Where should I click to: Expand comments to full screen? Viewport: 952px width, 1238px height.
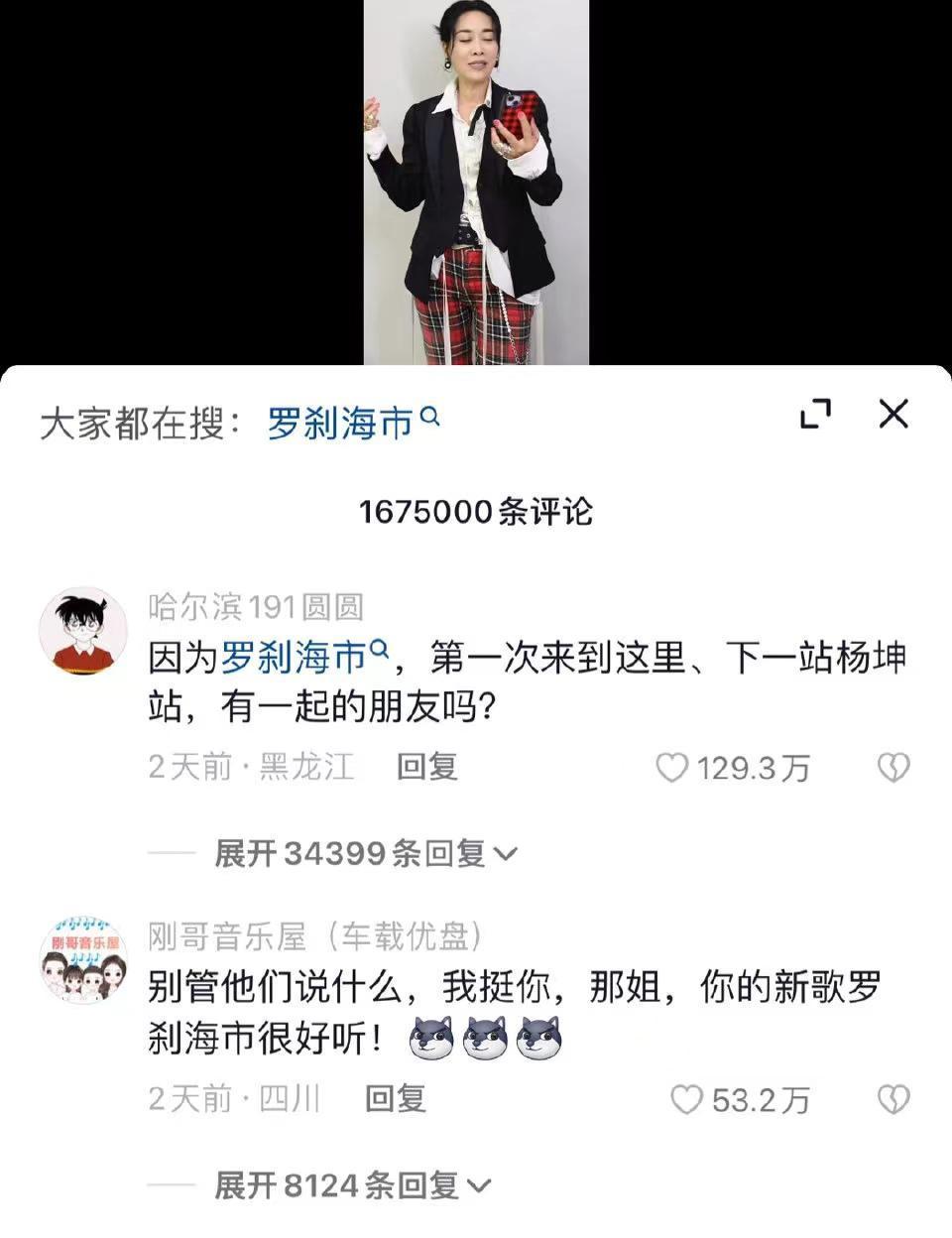[x=815, y=414]
